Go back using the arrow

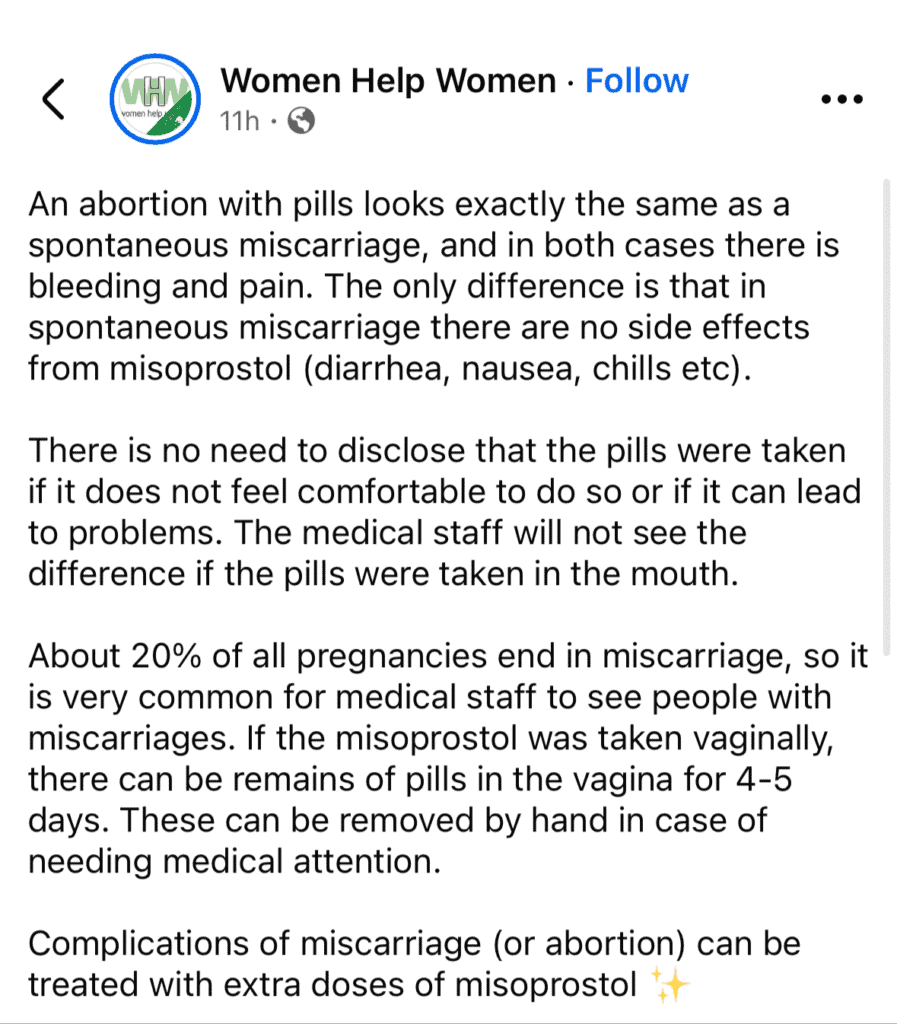click(54, 99)
